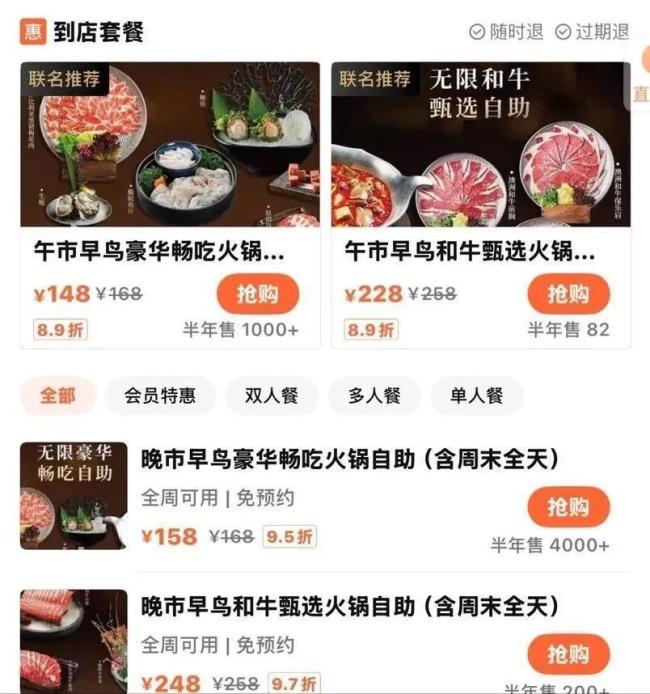This screenshot has width=650, height=694.
Task: Show 双人餐 packages
Action: click(x=271, y=395)
